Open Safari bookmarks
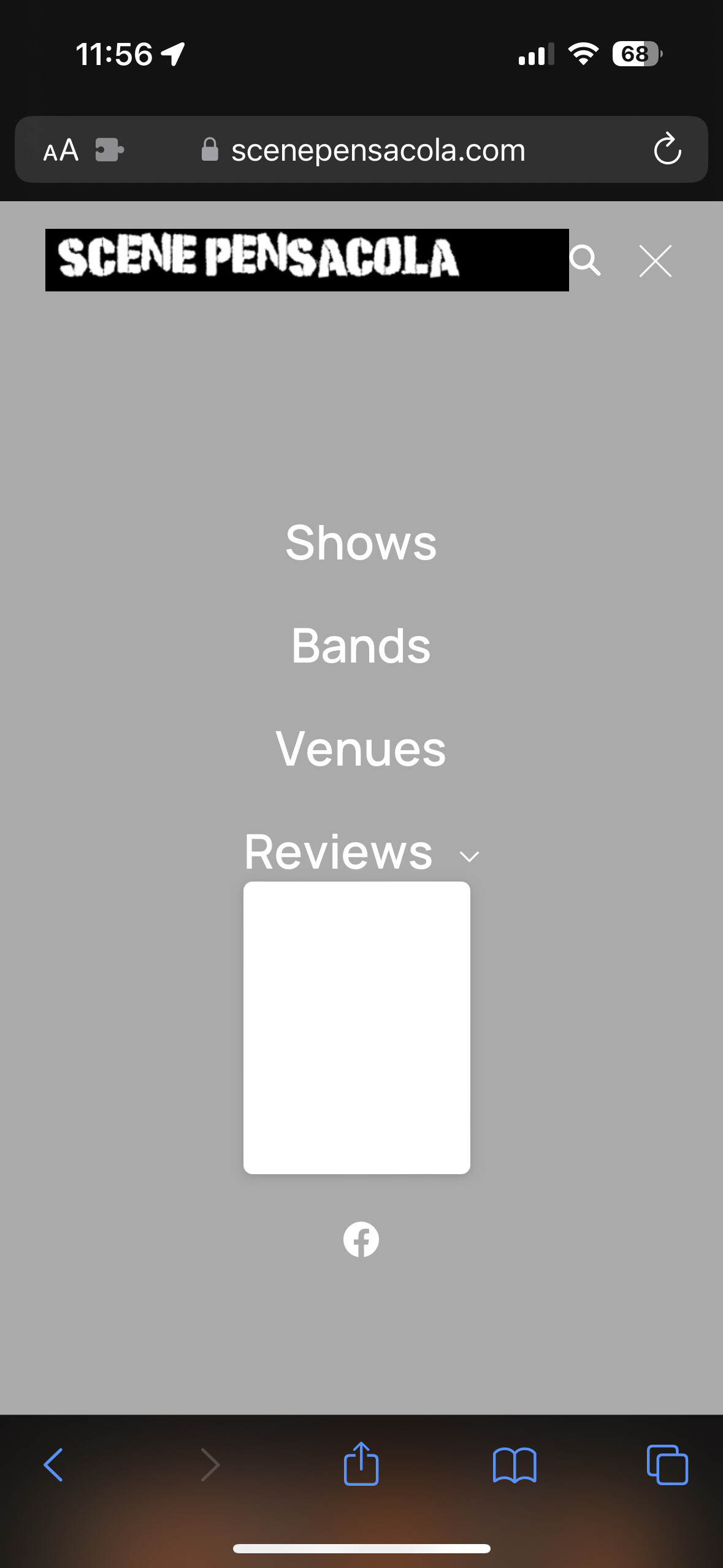723x1568 pixels. [515, 1465]
